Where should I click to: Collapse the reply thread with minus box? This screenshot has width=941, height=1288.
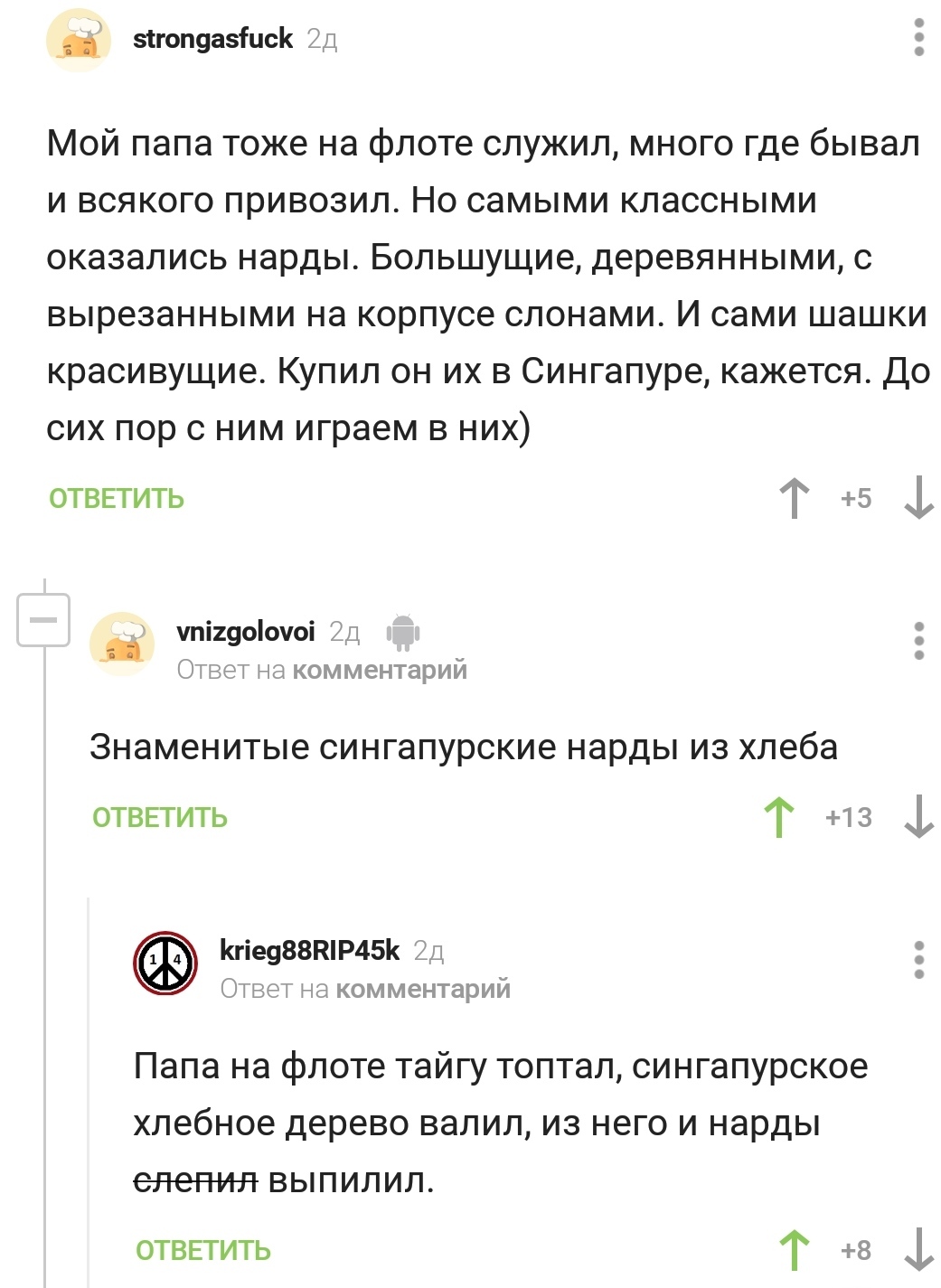tap(42, 620)
